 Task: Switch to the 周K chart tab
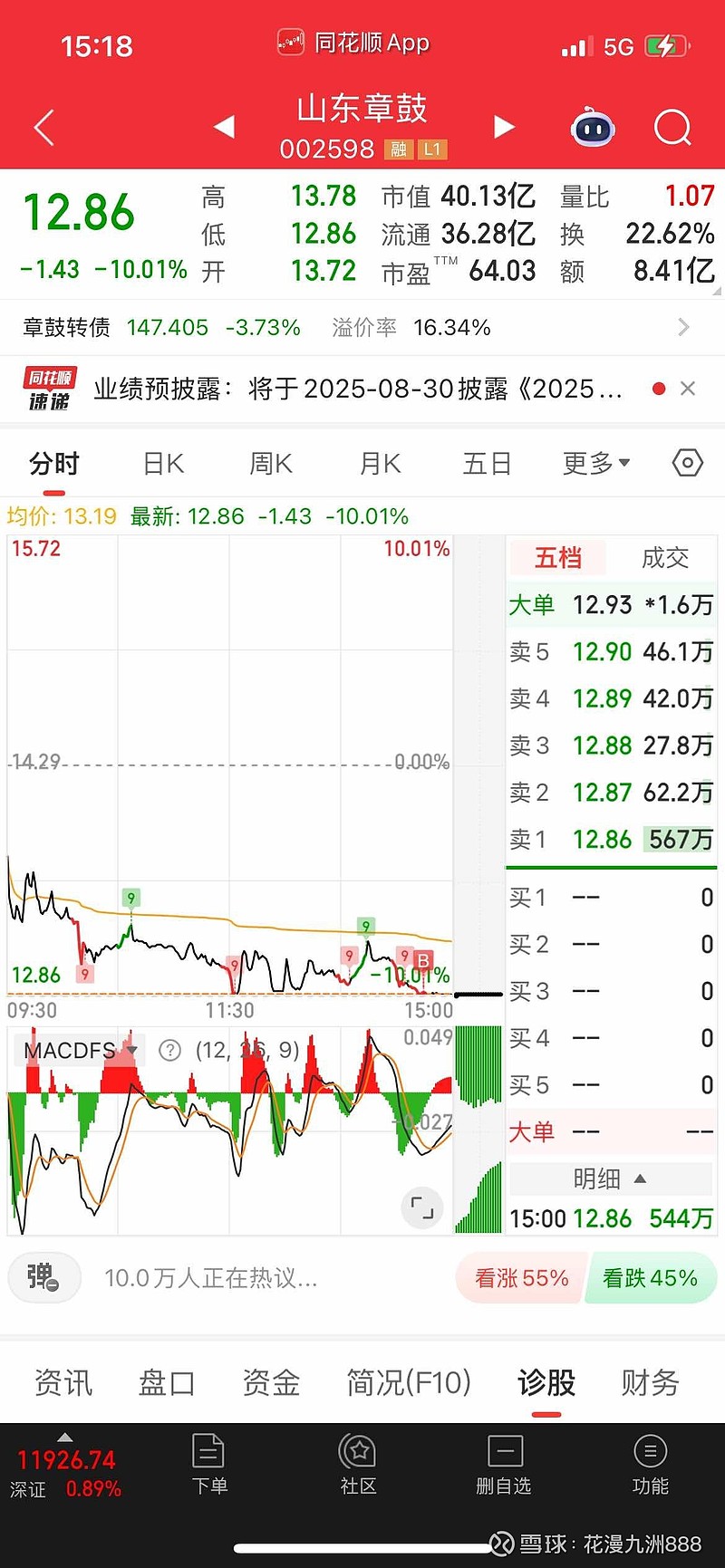(x=271, y=464)
